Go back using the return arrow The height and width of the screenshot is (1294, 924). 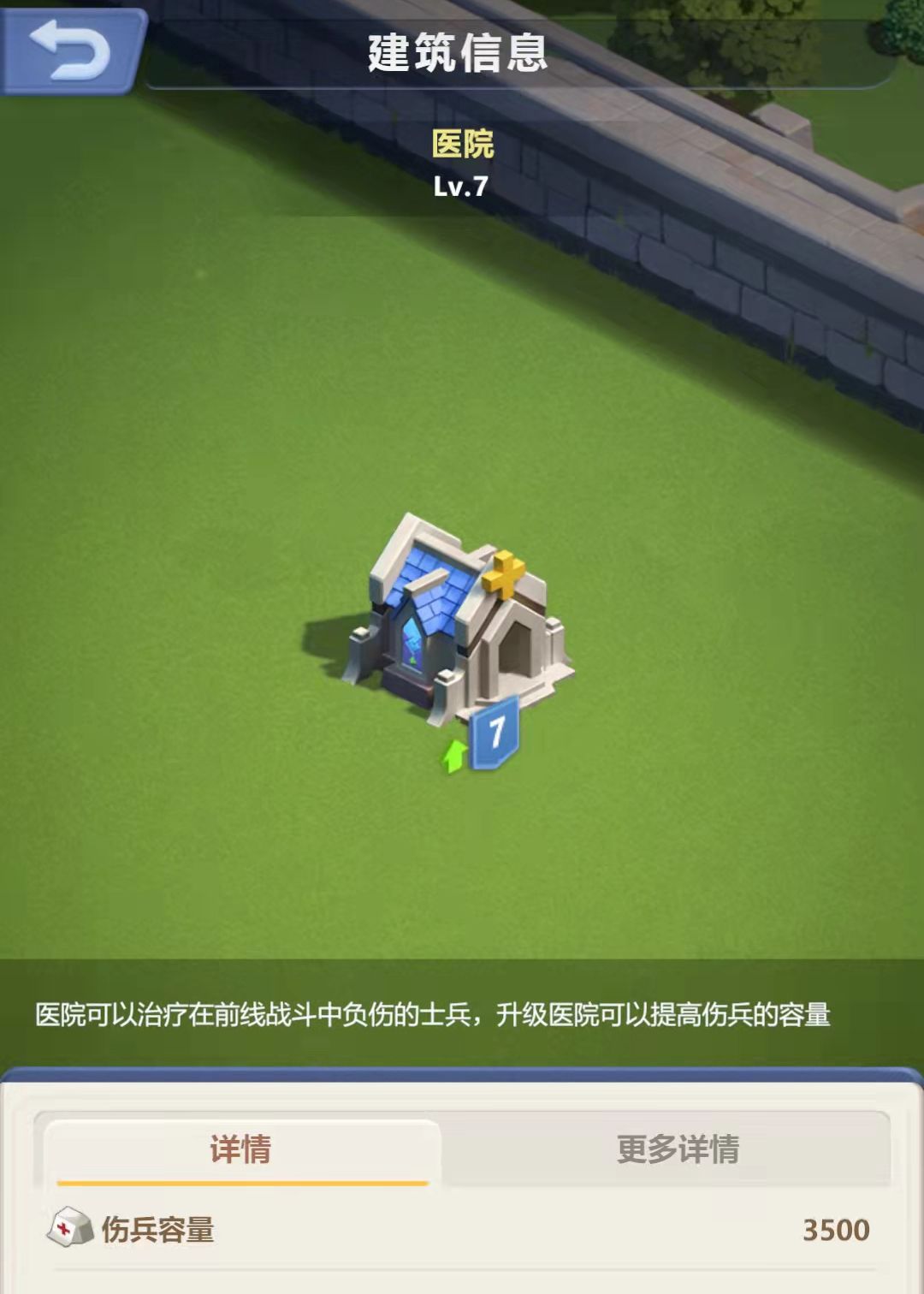[70, 49]
